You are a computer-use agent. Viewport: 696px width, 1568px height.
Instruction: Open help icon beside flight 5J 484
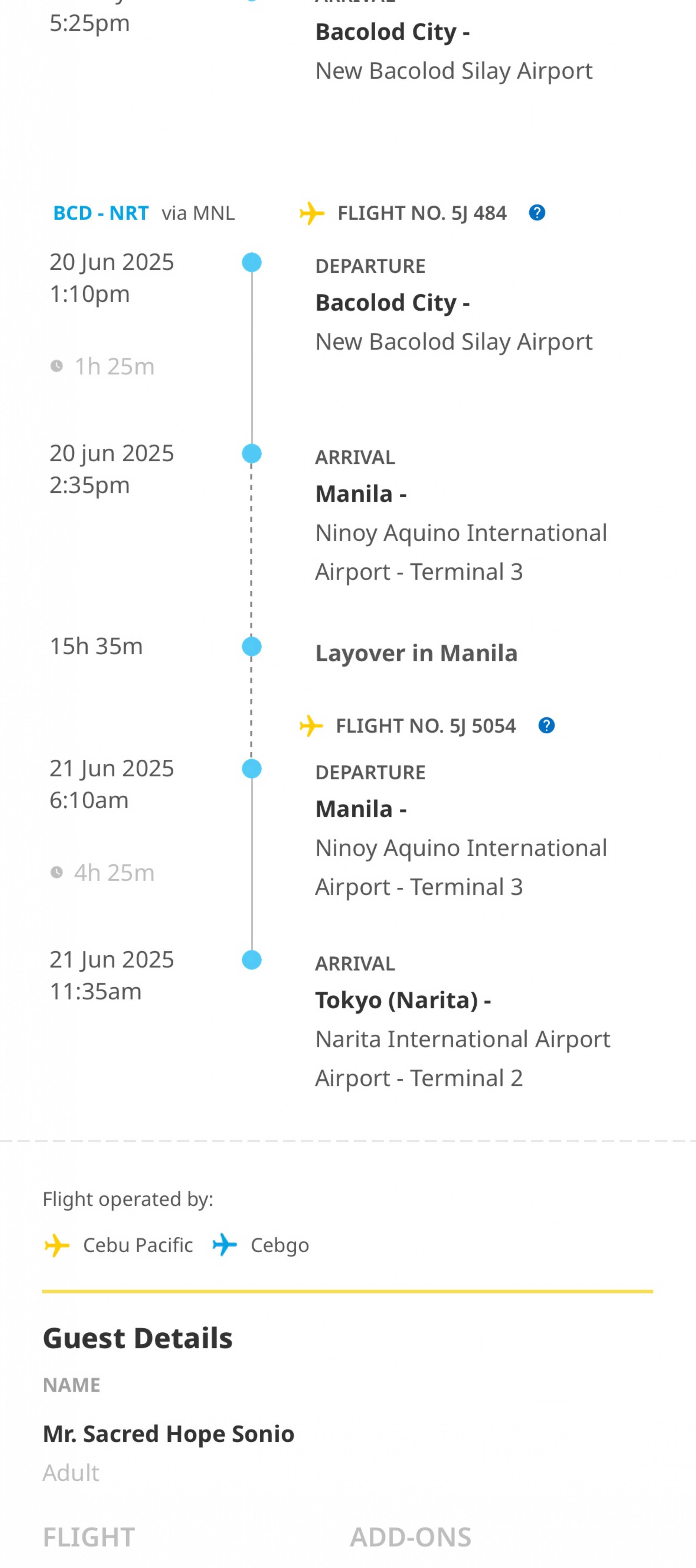pos(537,213)
